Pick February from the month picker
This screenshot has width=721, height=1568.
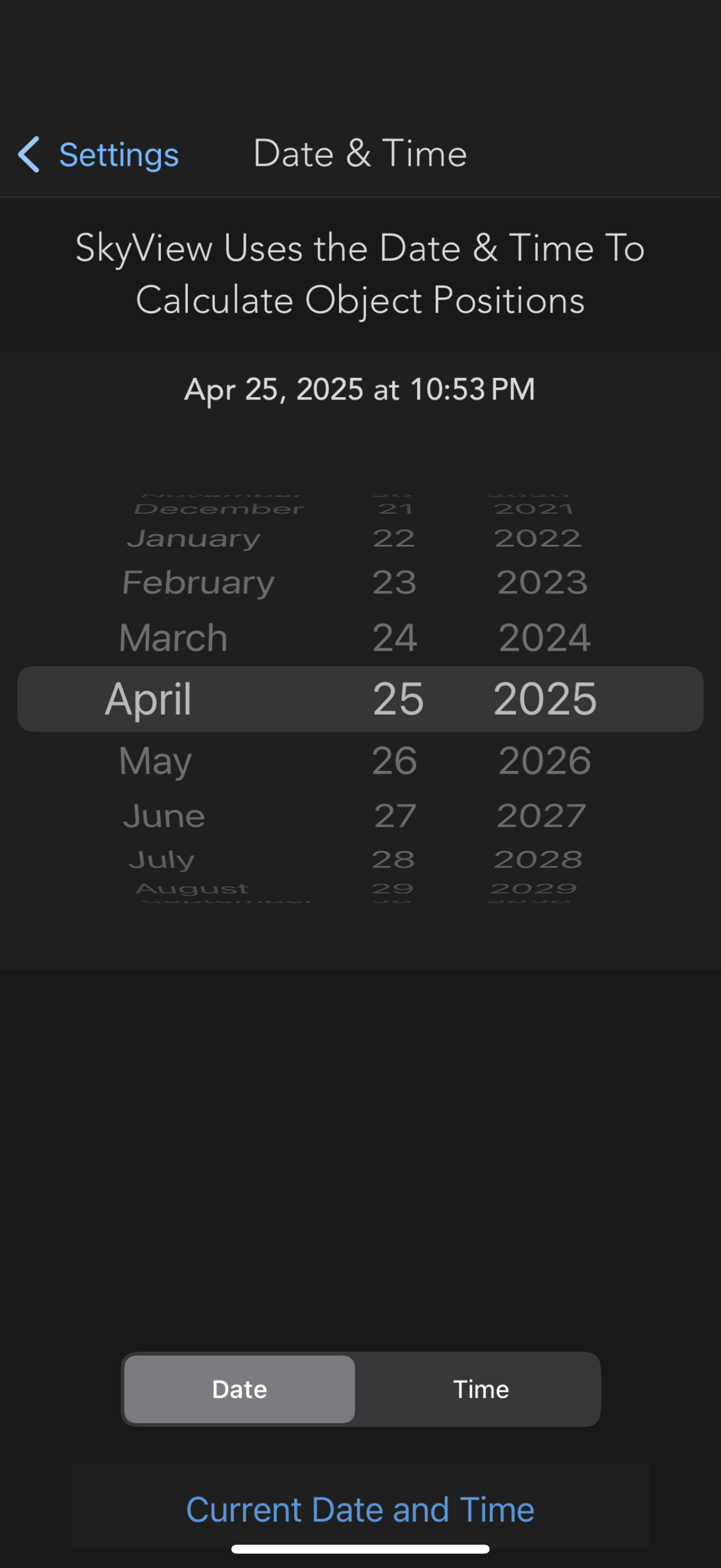(198, 582)
